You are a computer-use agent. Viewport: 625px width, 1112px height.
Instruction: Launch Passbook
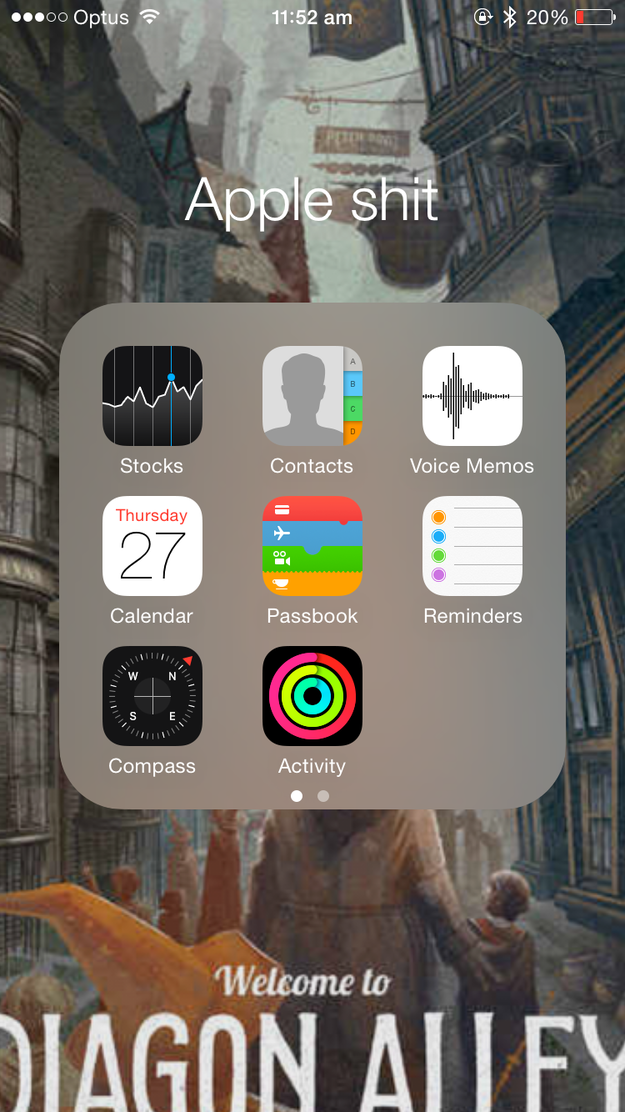point(311,546)
